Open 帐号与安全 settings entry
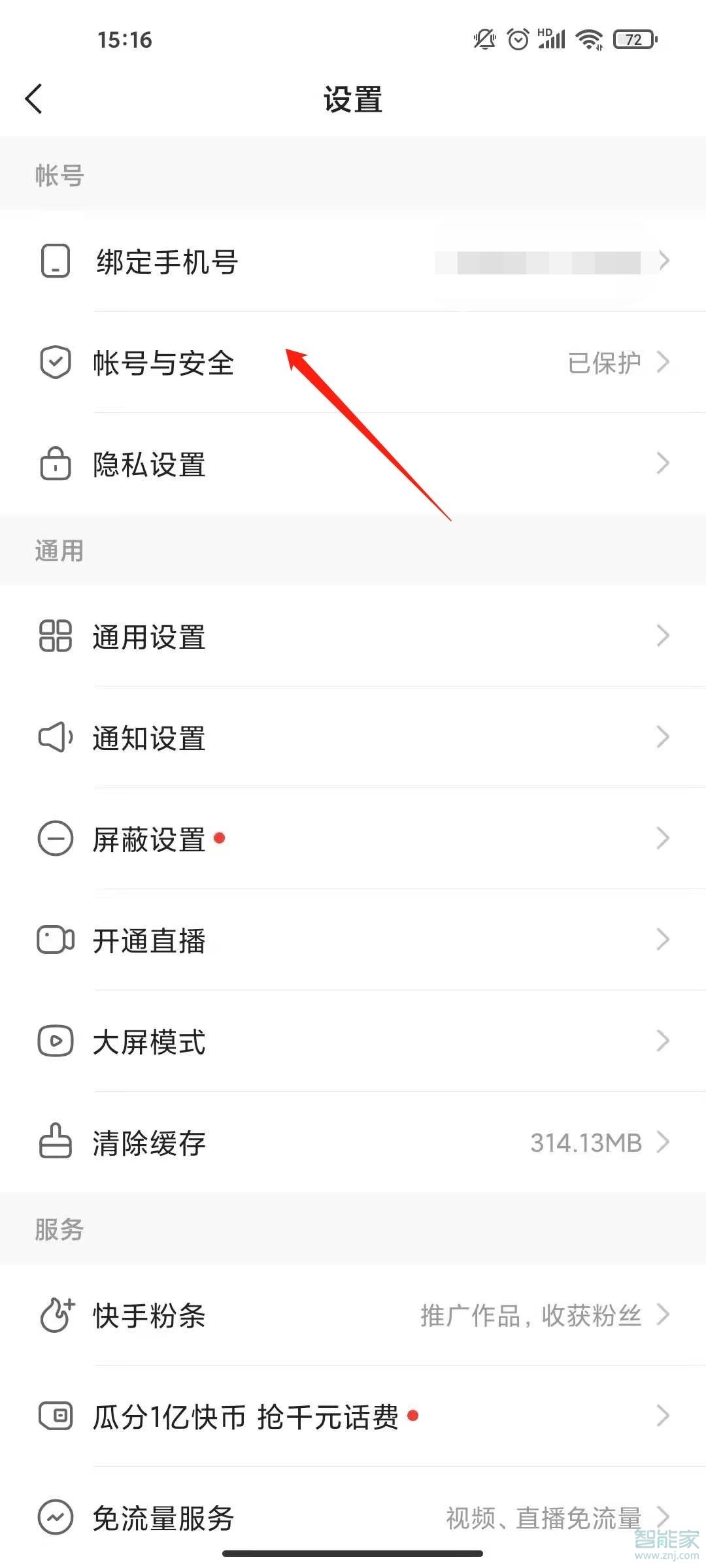Viewport: 706px width, 1568px height. pyautogui.click(x=353, y=363)
